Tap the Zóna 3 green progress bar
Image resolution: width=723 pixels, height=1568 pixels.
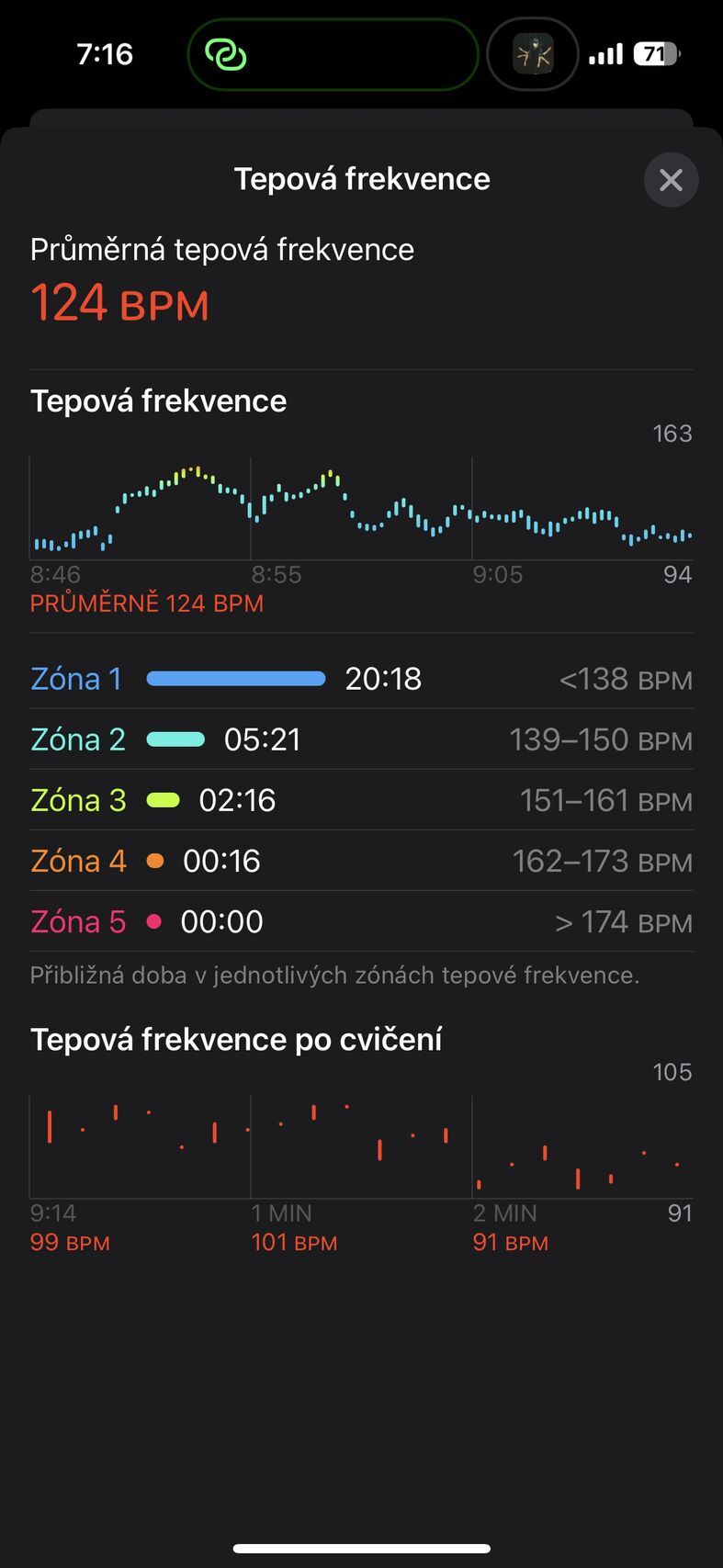click(162, 800)
